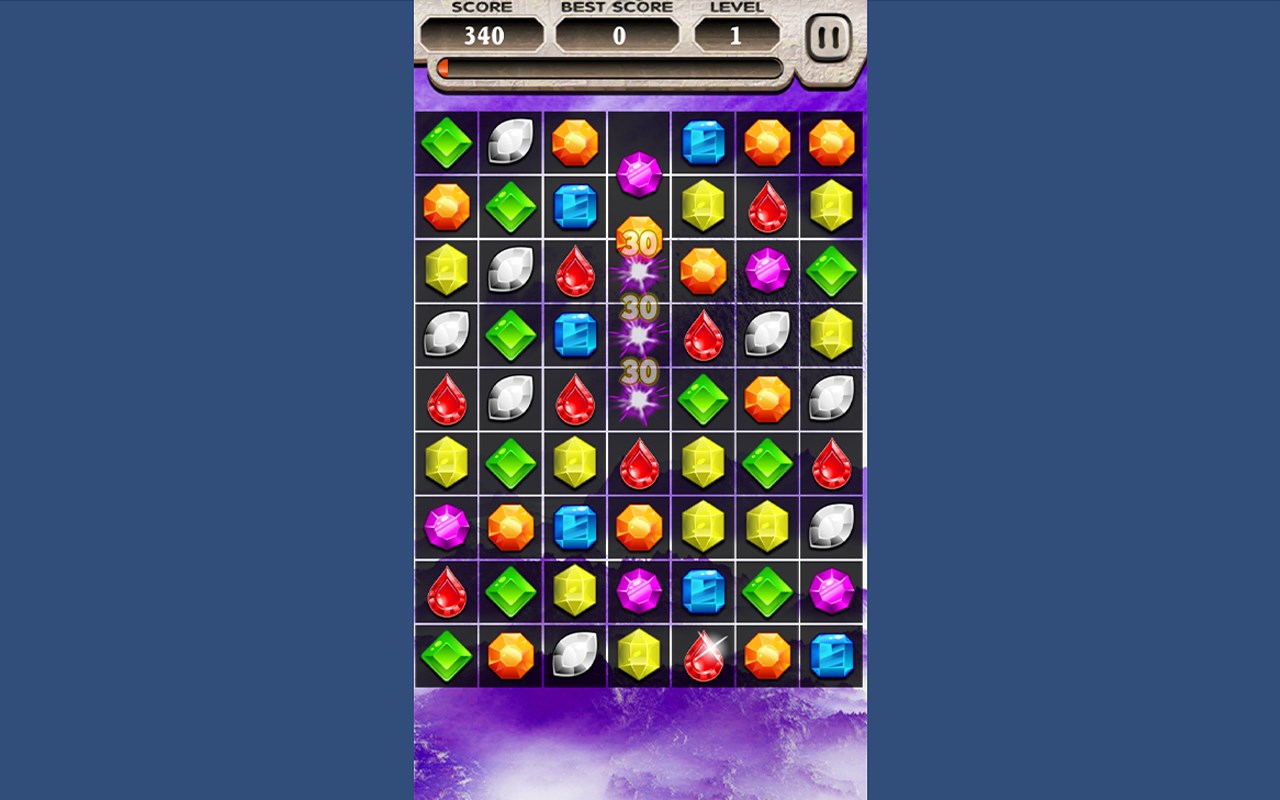Select the white gem in the bottom row
The height and width of the screenshot is (800, 1280).
click(575, 655)
